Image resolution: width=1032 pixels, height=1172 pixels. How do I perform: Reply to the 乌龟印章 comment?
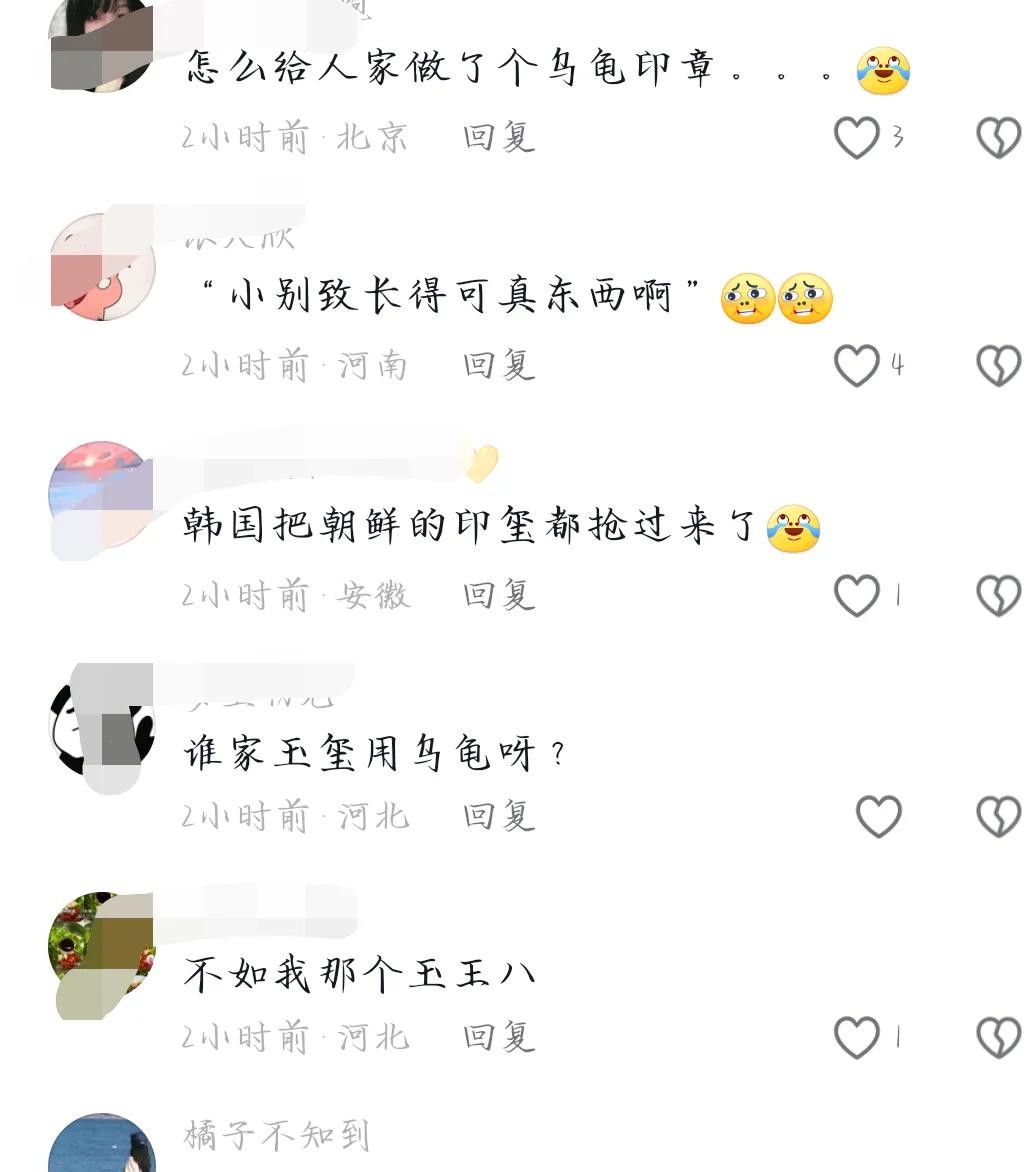point(499,138)
